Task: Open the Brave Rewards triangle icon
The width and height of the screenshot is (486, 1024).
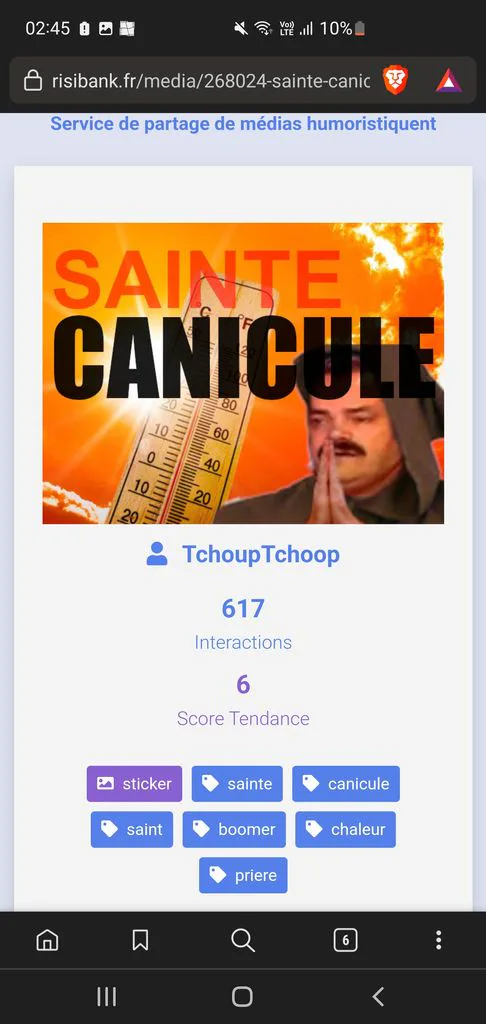Action: pos(449,80)
